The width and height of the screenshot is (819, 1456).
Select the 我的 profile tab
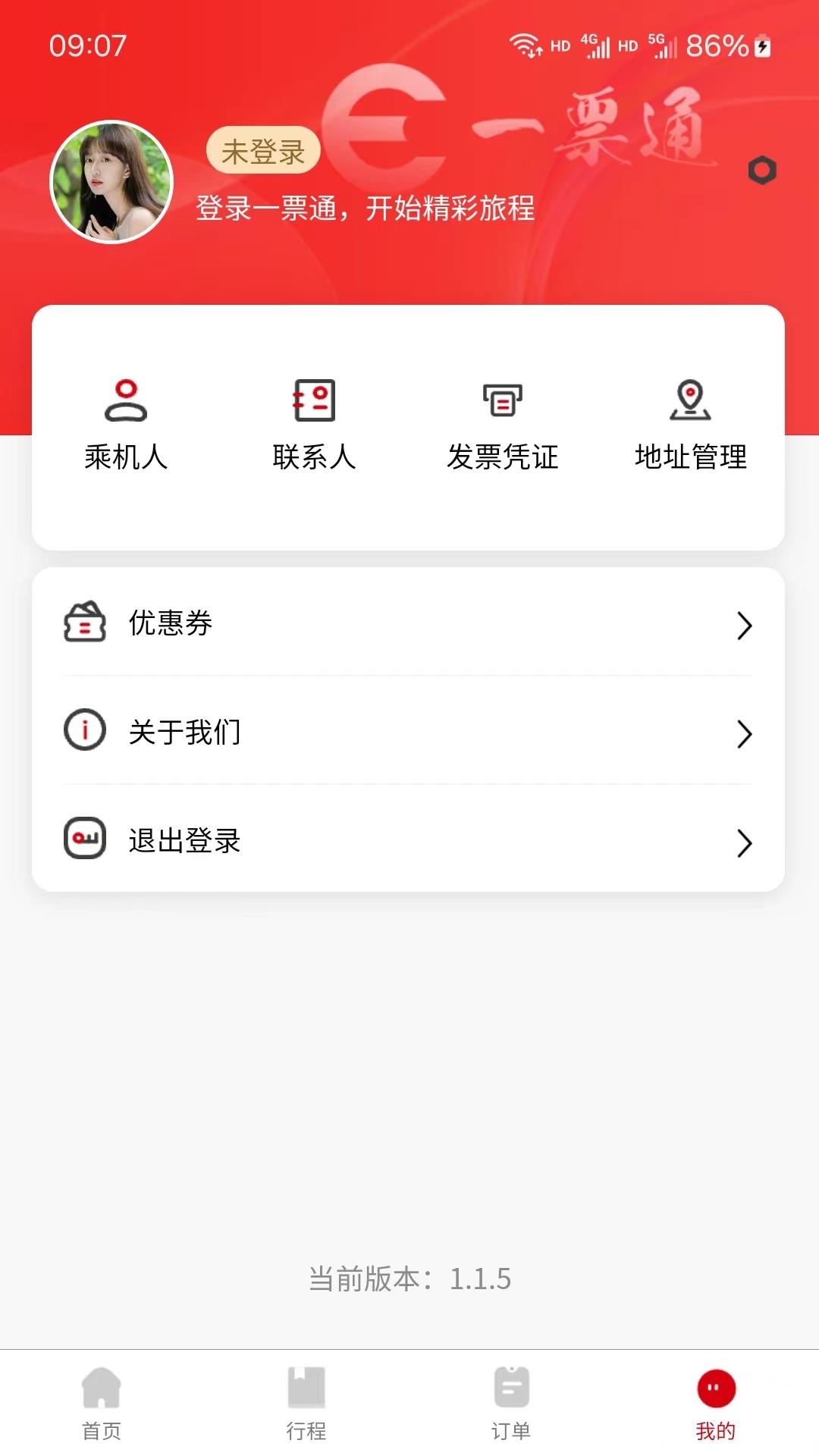[716, 1403]
